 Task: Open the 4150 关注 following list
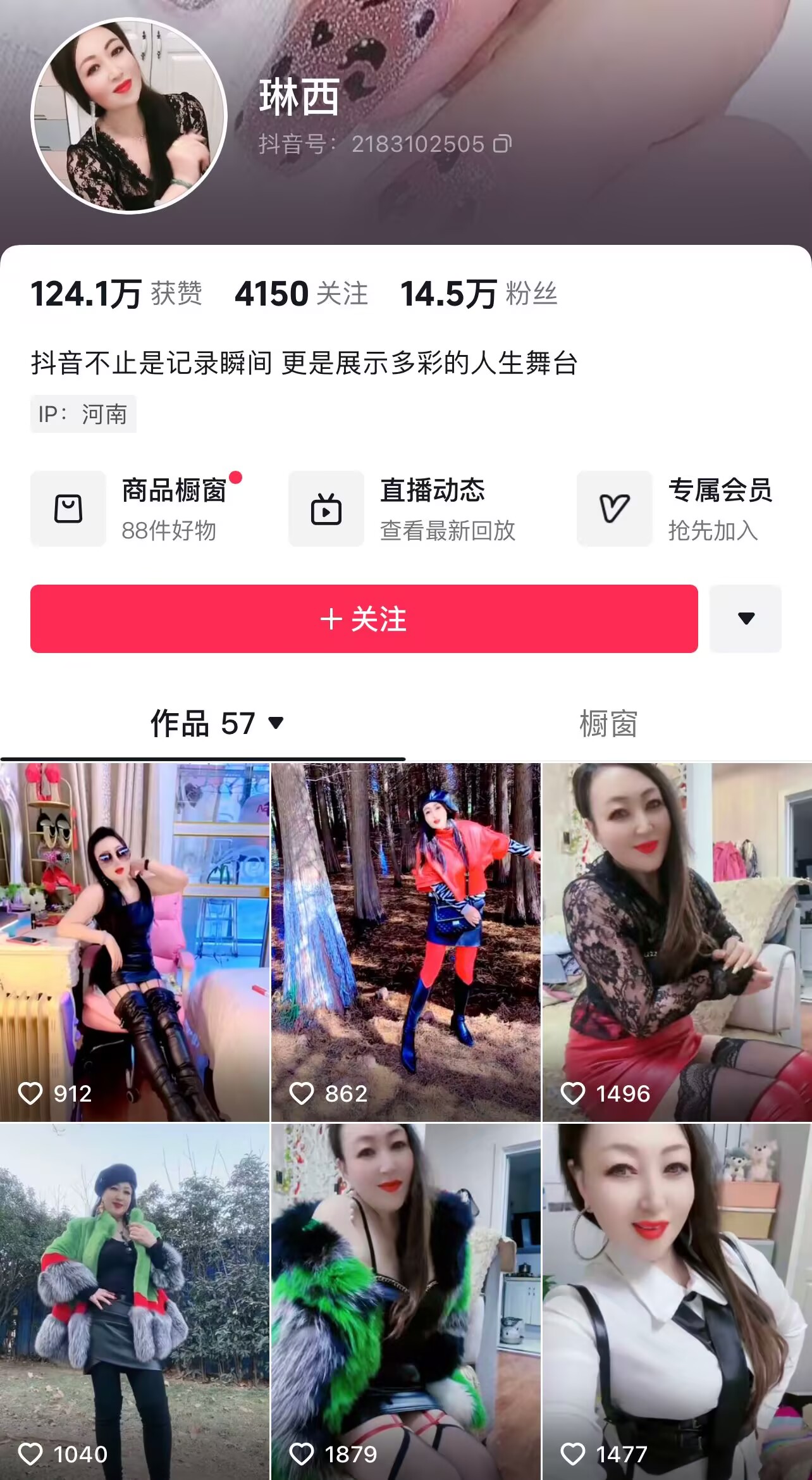pos(301,294)
